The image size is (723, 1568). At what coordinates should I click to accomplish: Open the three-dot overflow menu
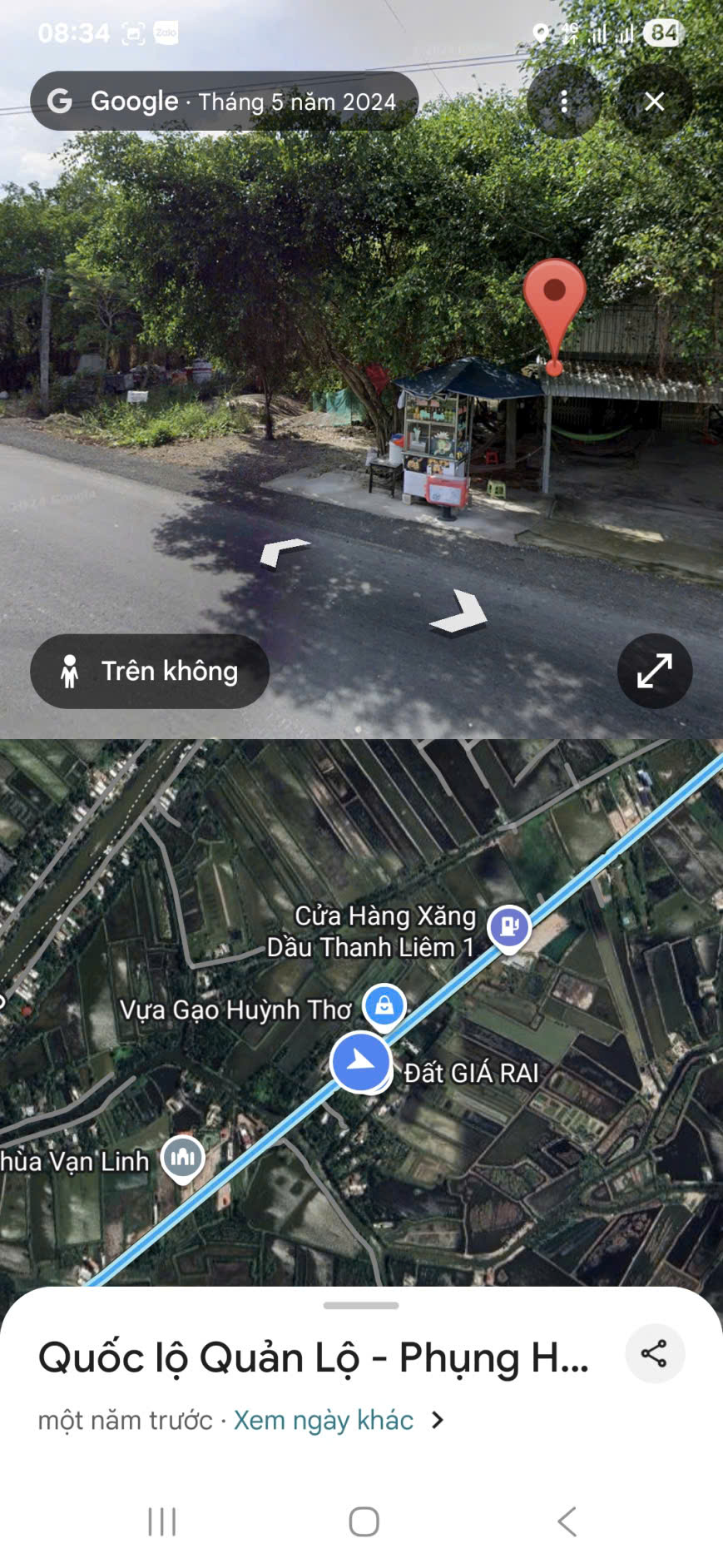coord(566,102)
